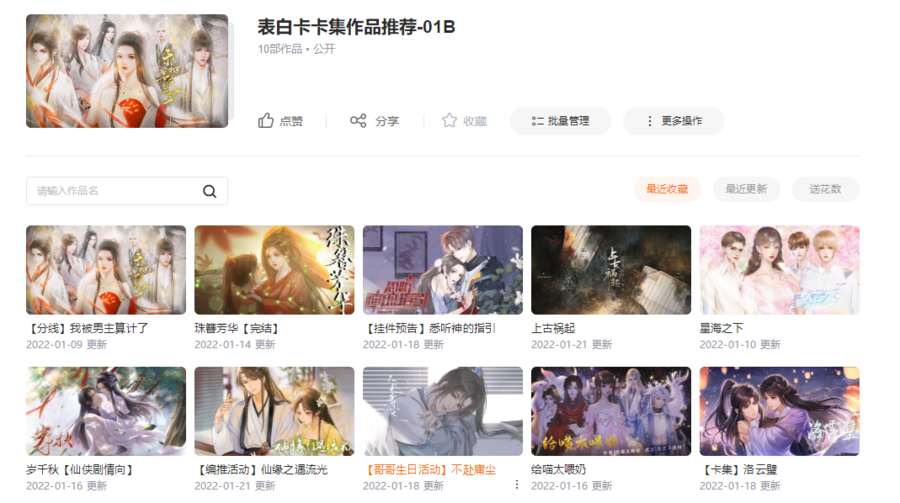Image resolution: width=900 pixels, height=503 pixels.
Task: Open the work 星海之下
Action: point(779,270)
